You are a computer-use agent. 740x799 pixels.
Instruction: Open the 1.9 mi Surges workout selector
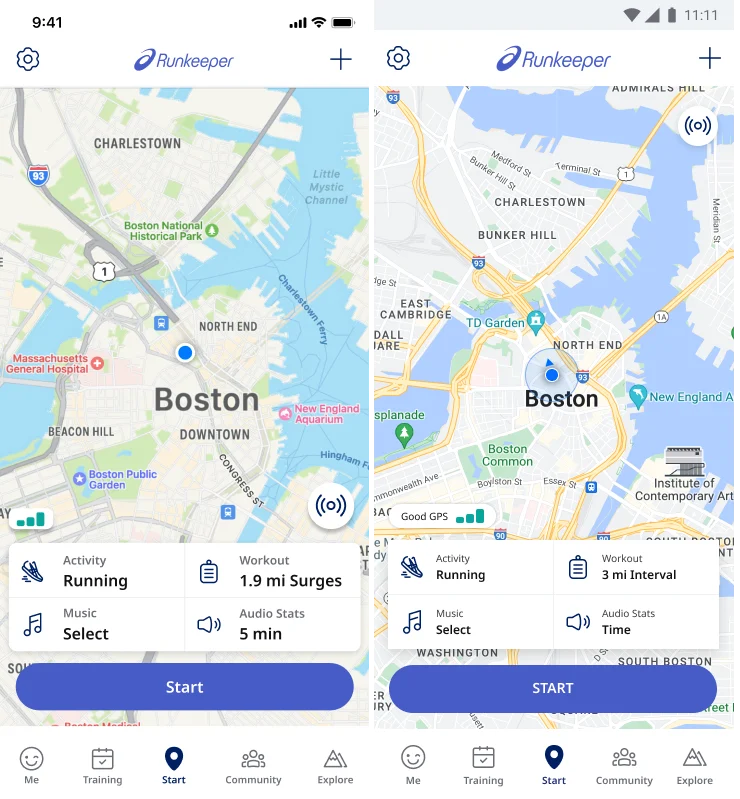tap(273, 571)
